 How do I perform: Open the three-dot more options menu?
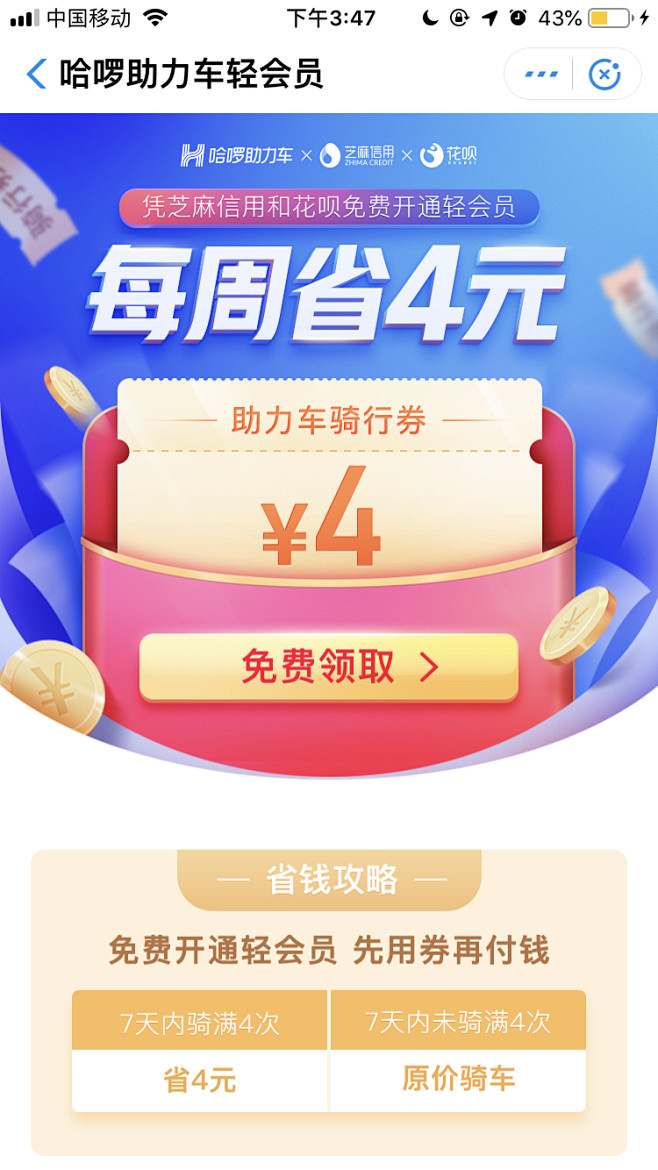541,74
